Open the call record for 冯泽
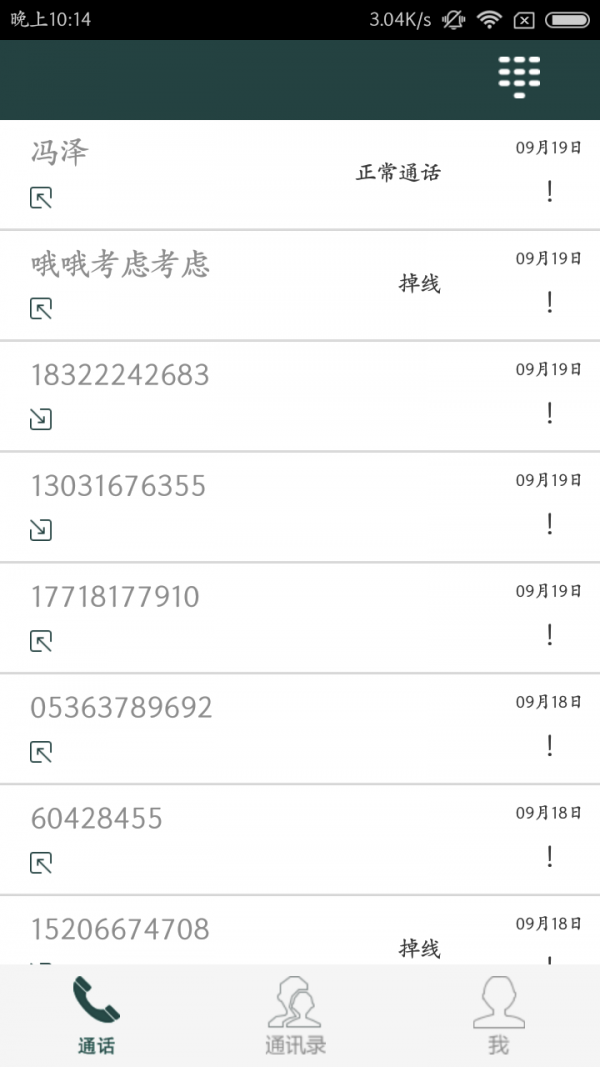600x1067 pixels. (x=300, y=175)
